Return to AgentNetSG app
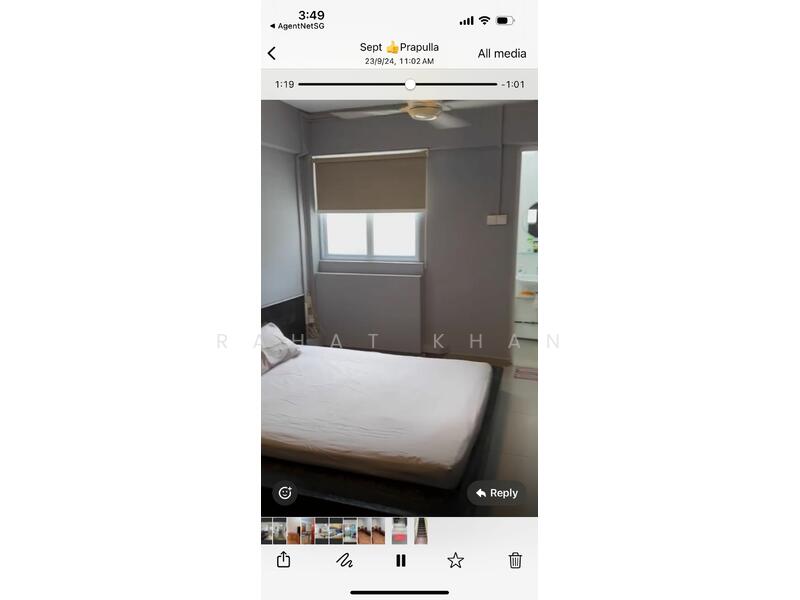Viewport: 800px width, 600px height. pyautogui.click(x=297, y=26)
